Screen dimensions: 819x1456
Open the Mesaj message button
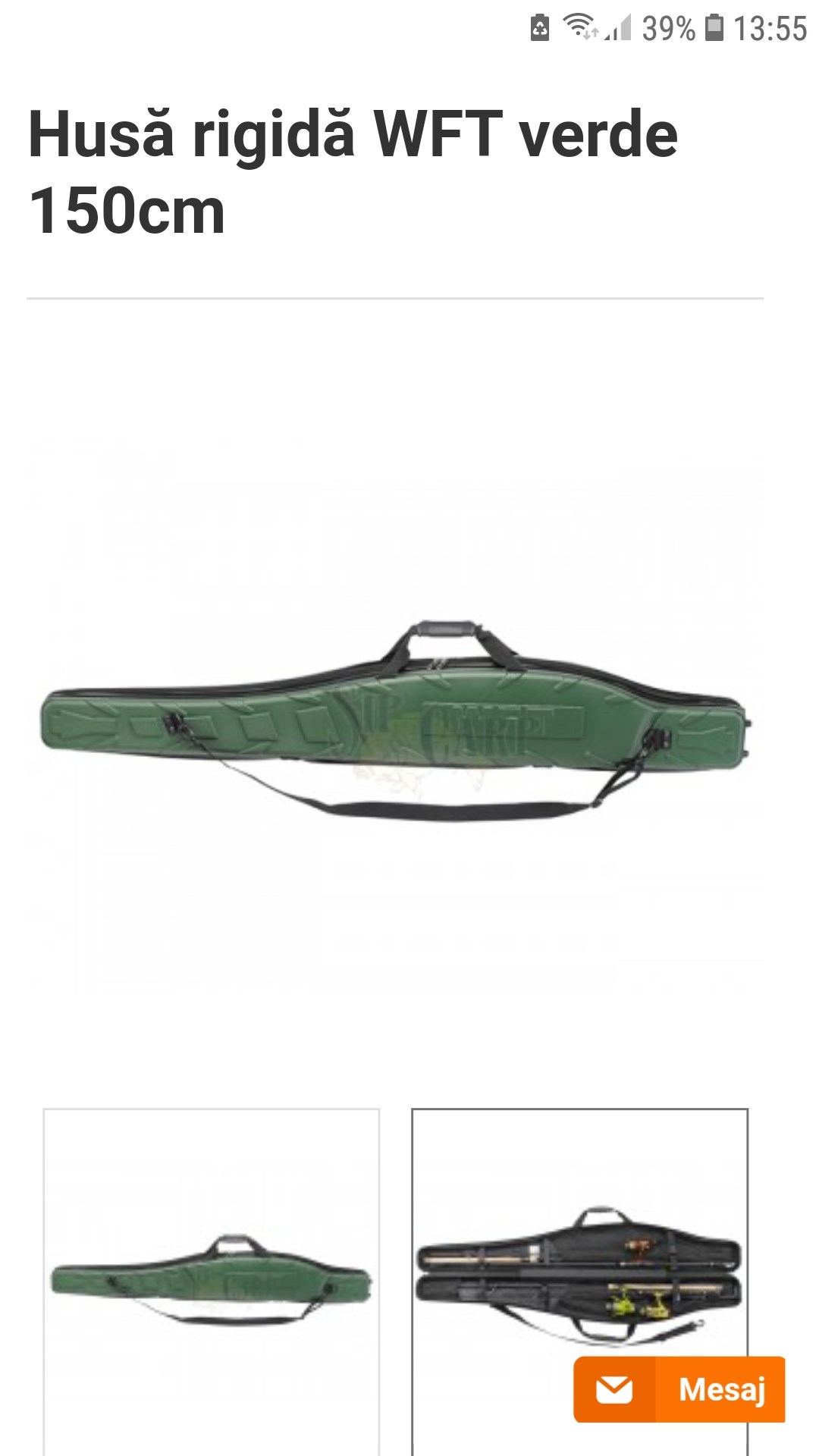click(x=679, y=1389)
